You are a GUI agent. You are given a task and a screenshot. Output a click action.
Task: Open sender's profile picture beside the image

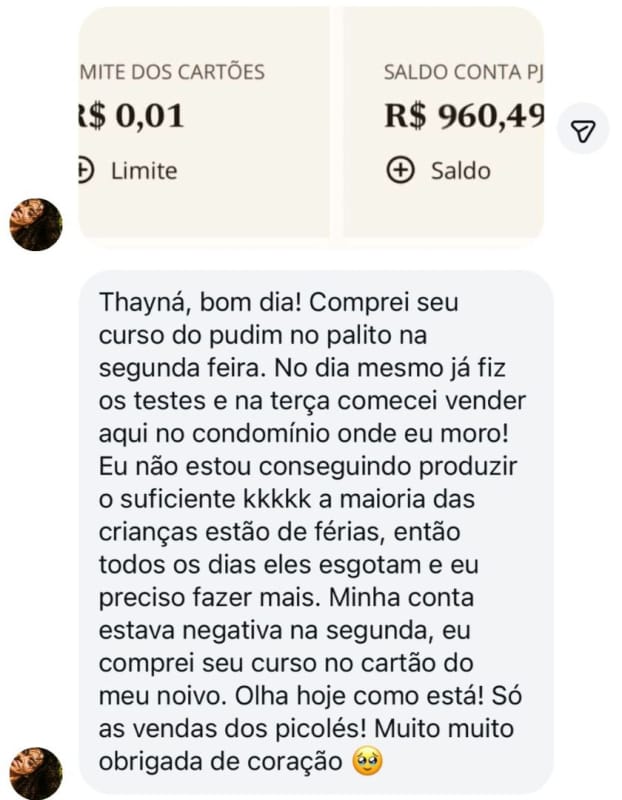(36, 224)
